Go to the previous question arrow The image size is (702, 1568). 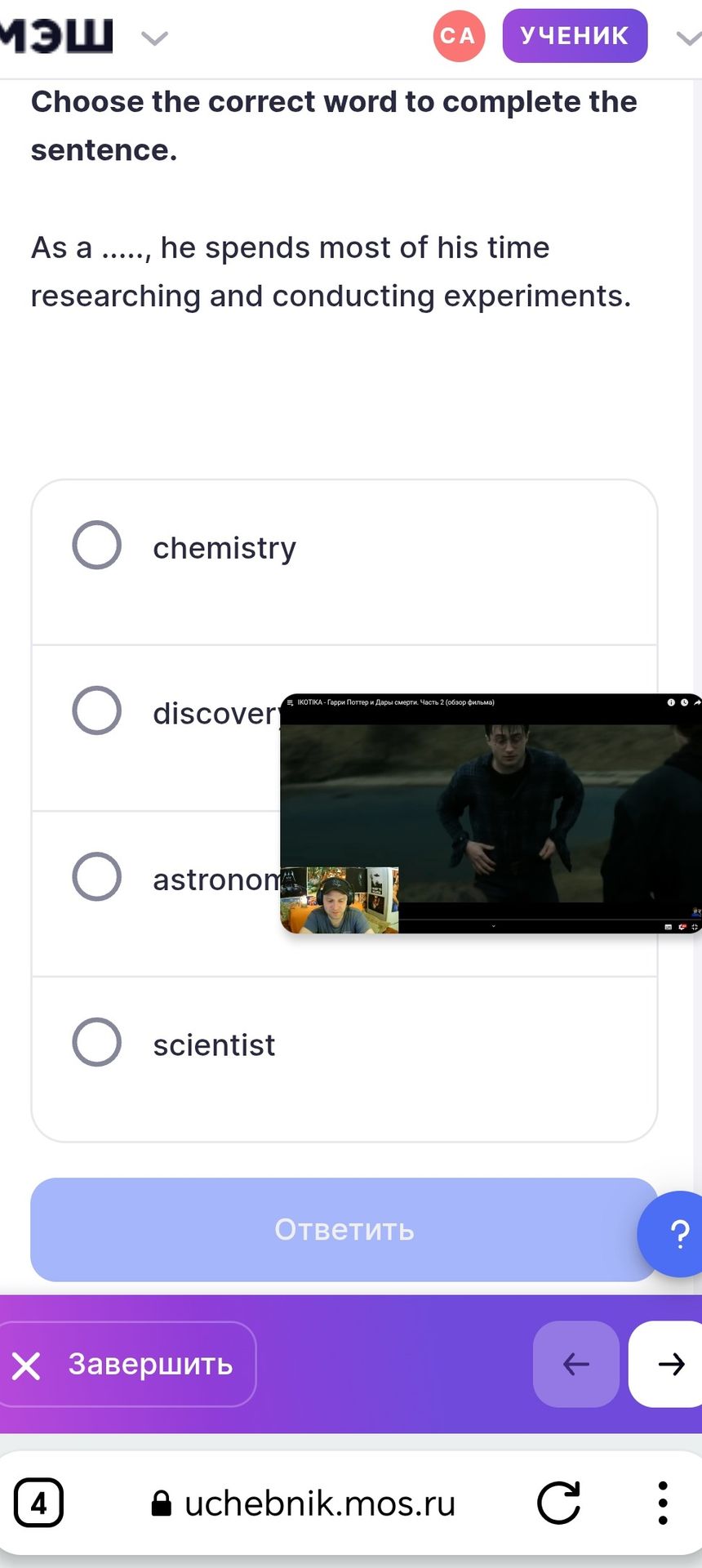576,1364
